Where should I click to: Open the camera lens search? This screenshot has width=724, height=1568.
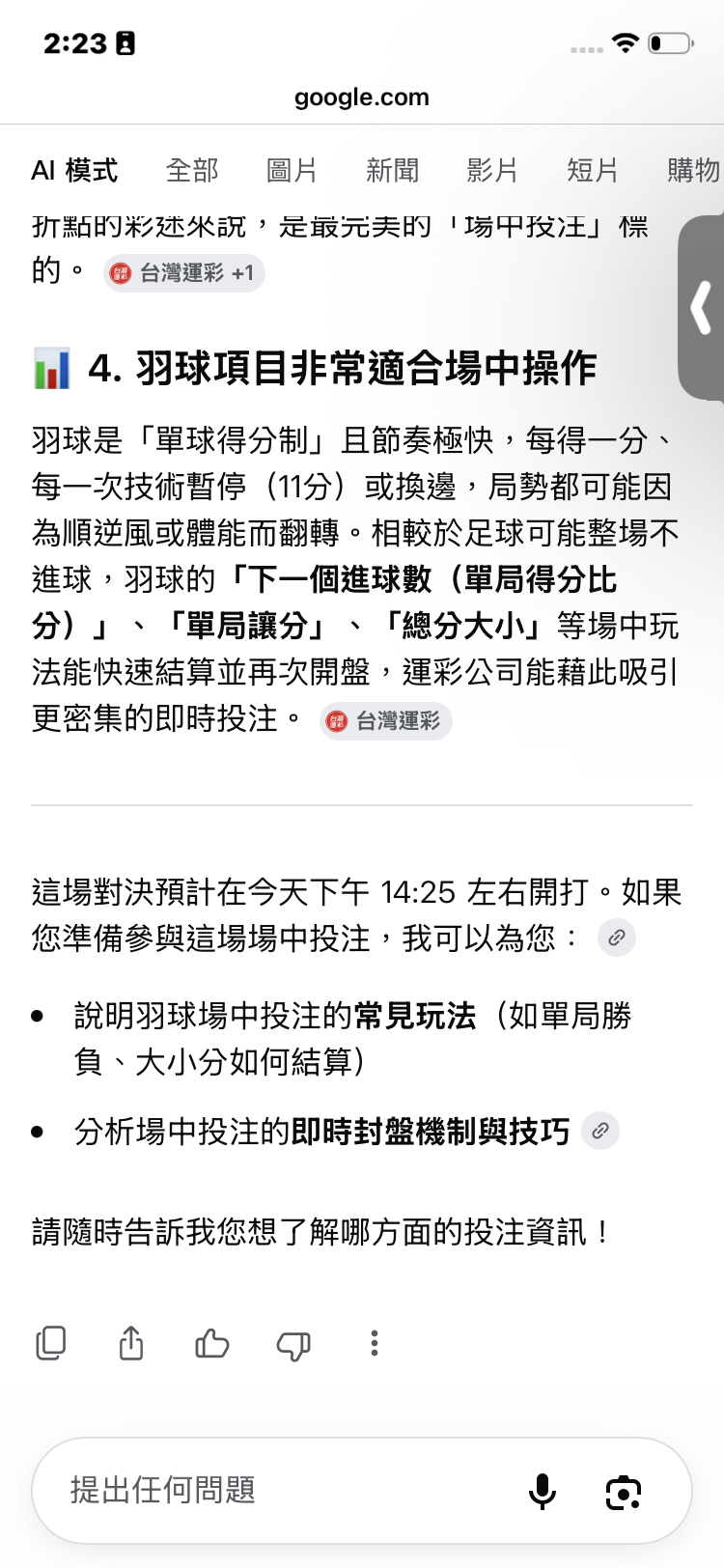624,1493
